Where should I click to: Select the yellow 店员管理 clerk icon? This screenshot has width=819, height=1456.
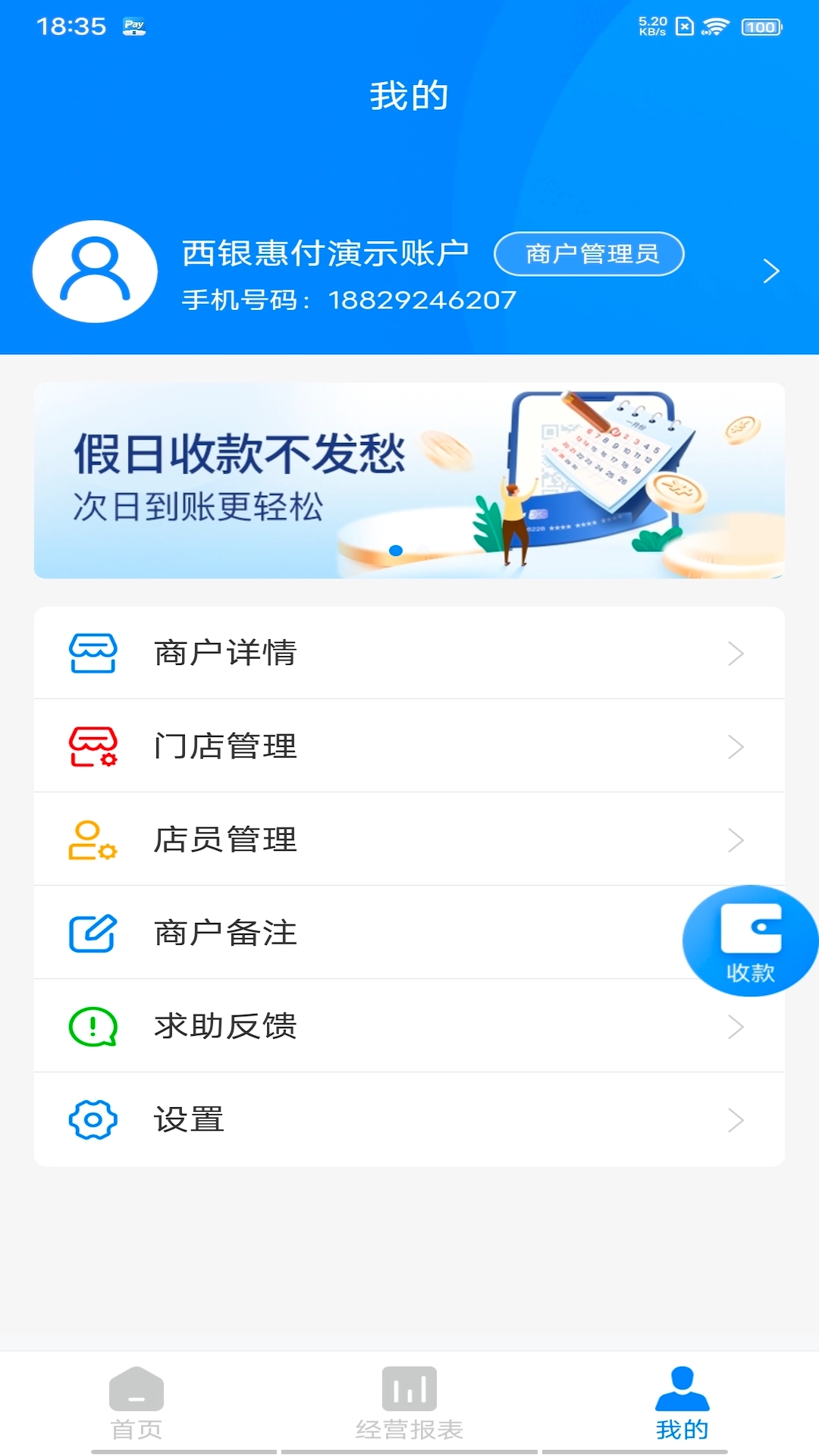tap(93, 839)
